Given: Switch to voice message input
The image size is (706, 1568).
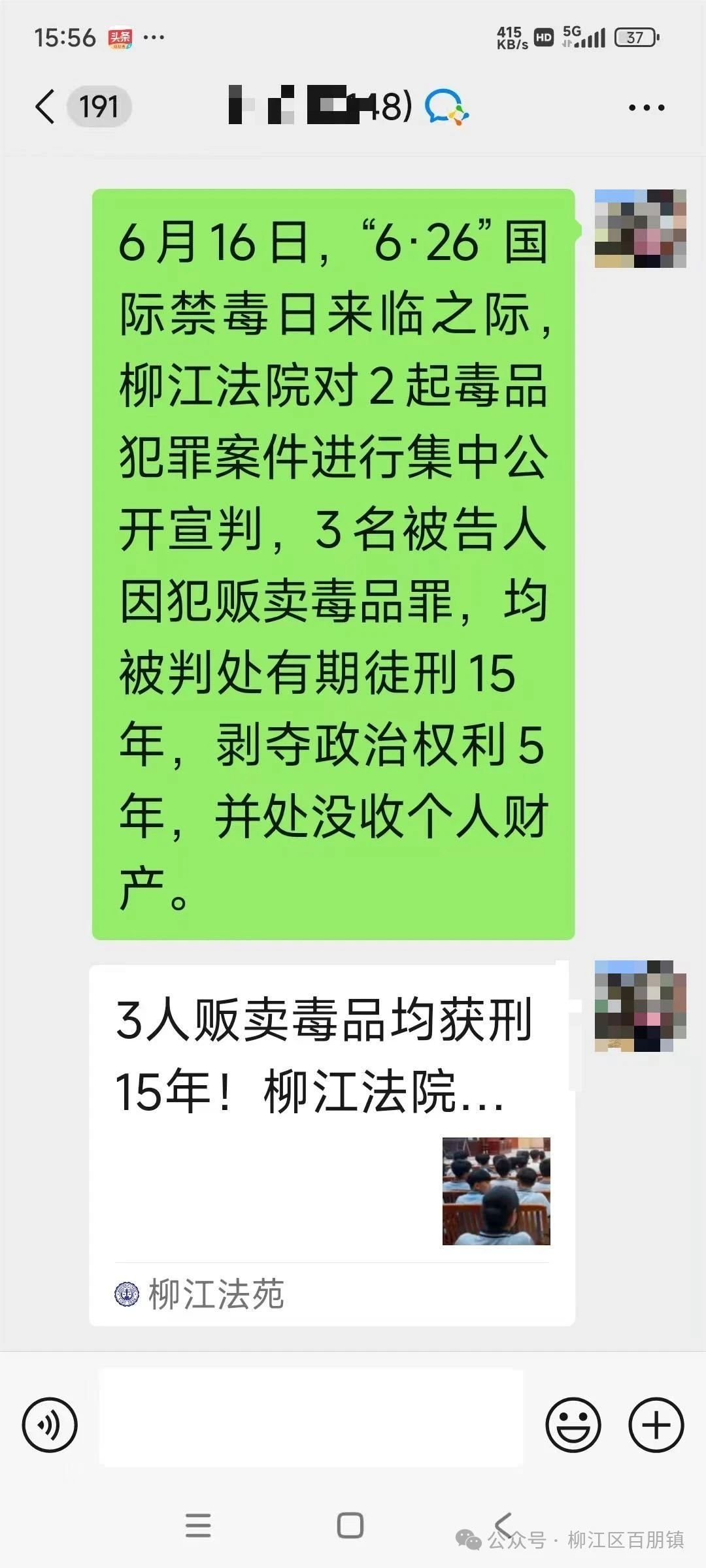Looking at the screenshot, I should point(50,1425).
